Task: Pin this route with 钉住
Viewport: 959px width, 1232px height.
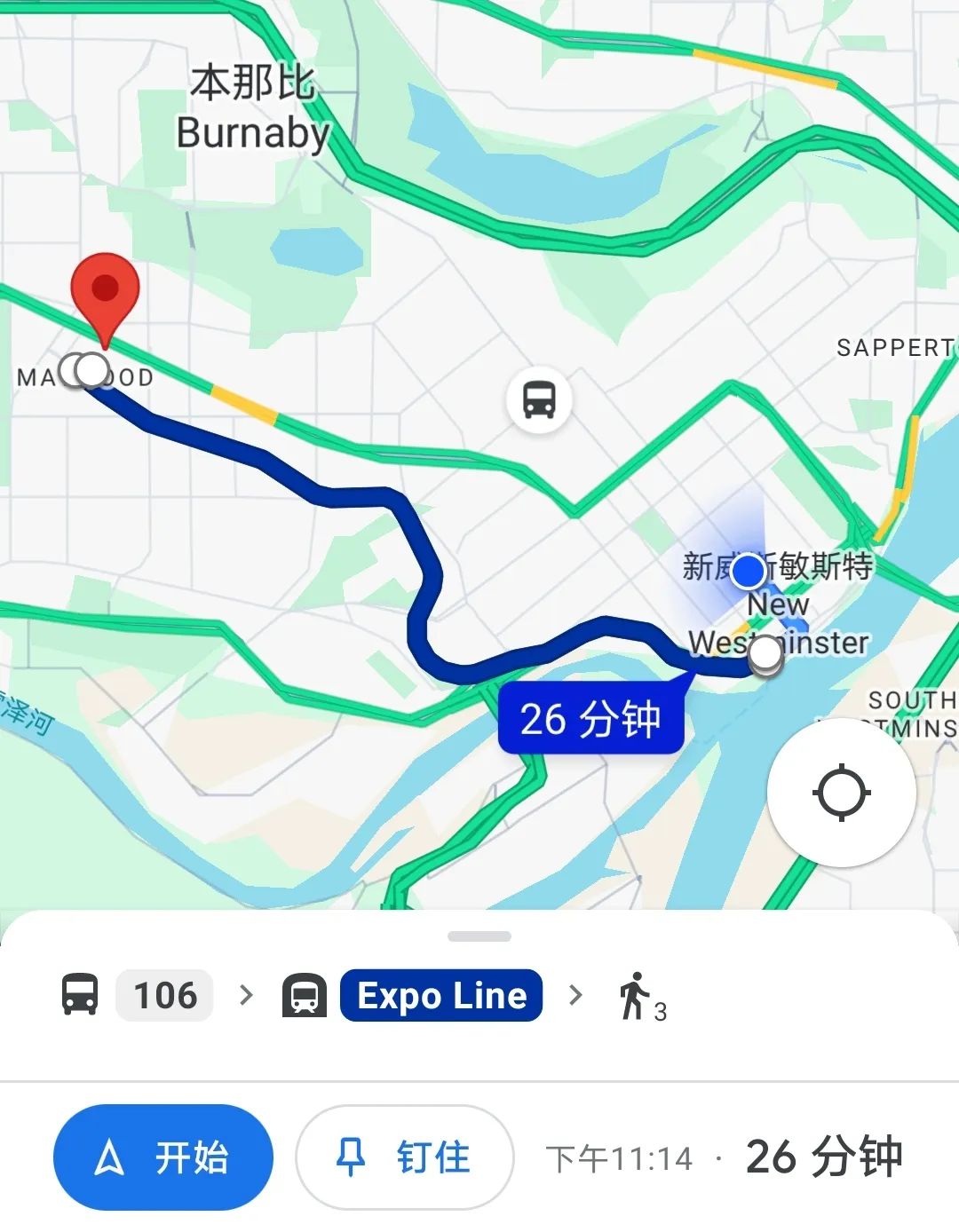Action: pyautogui.click(x=405, y=1157)
